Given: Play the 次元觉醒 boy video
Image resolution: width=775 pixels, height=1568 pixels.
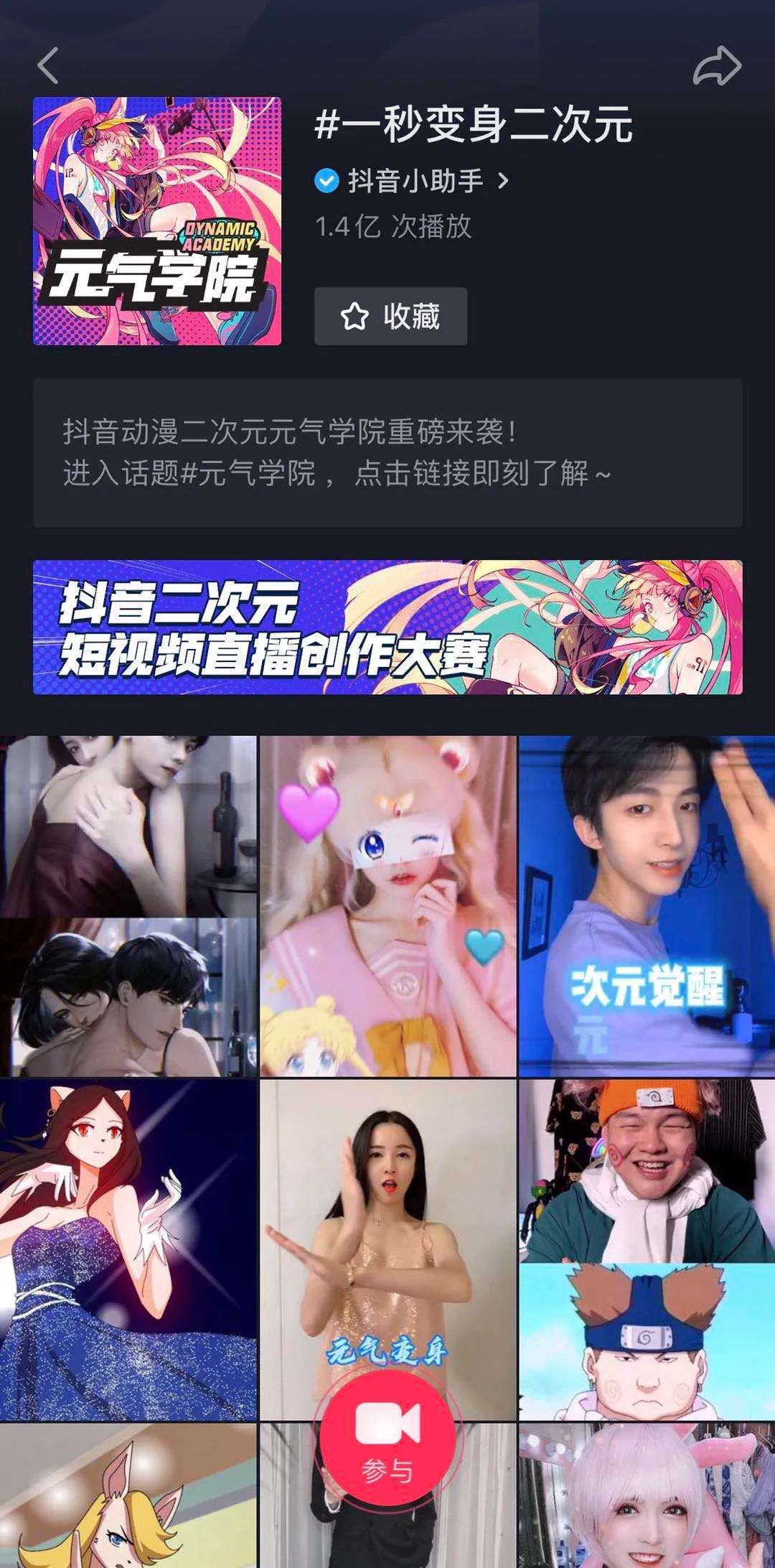Looking at the screenshot, I should pyautogui.click(x=647, y=905).
